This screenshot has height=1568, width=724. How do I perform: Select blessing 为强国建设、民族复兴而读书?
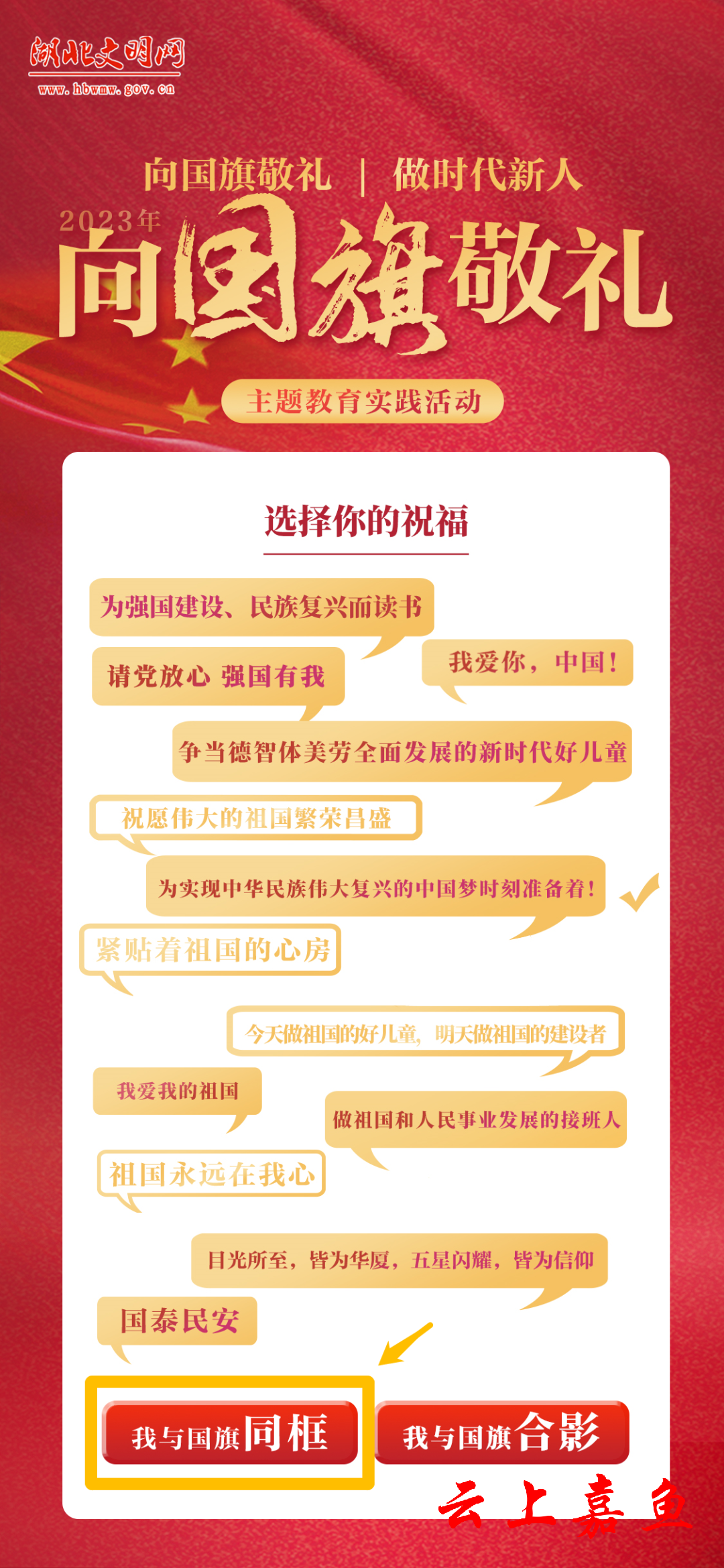point(261,607)
